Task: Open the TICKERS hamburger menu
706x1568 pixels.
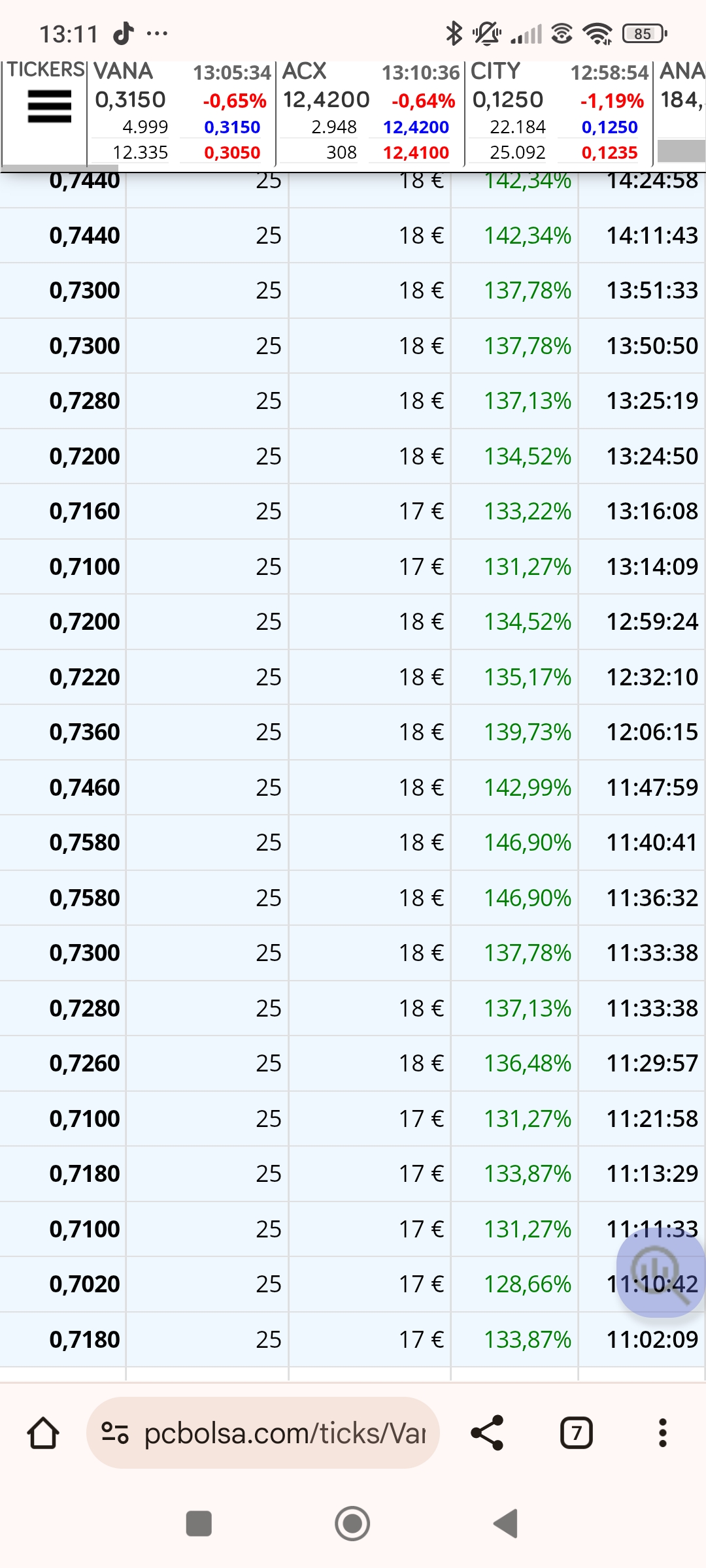Action: click(x=49, y=106)
